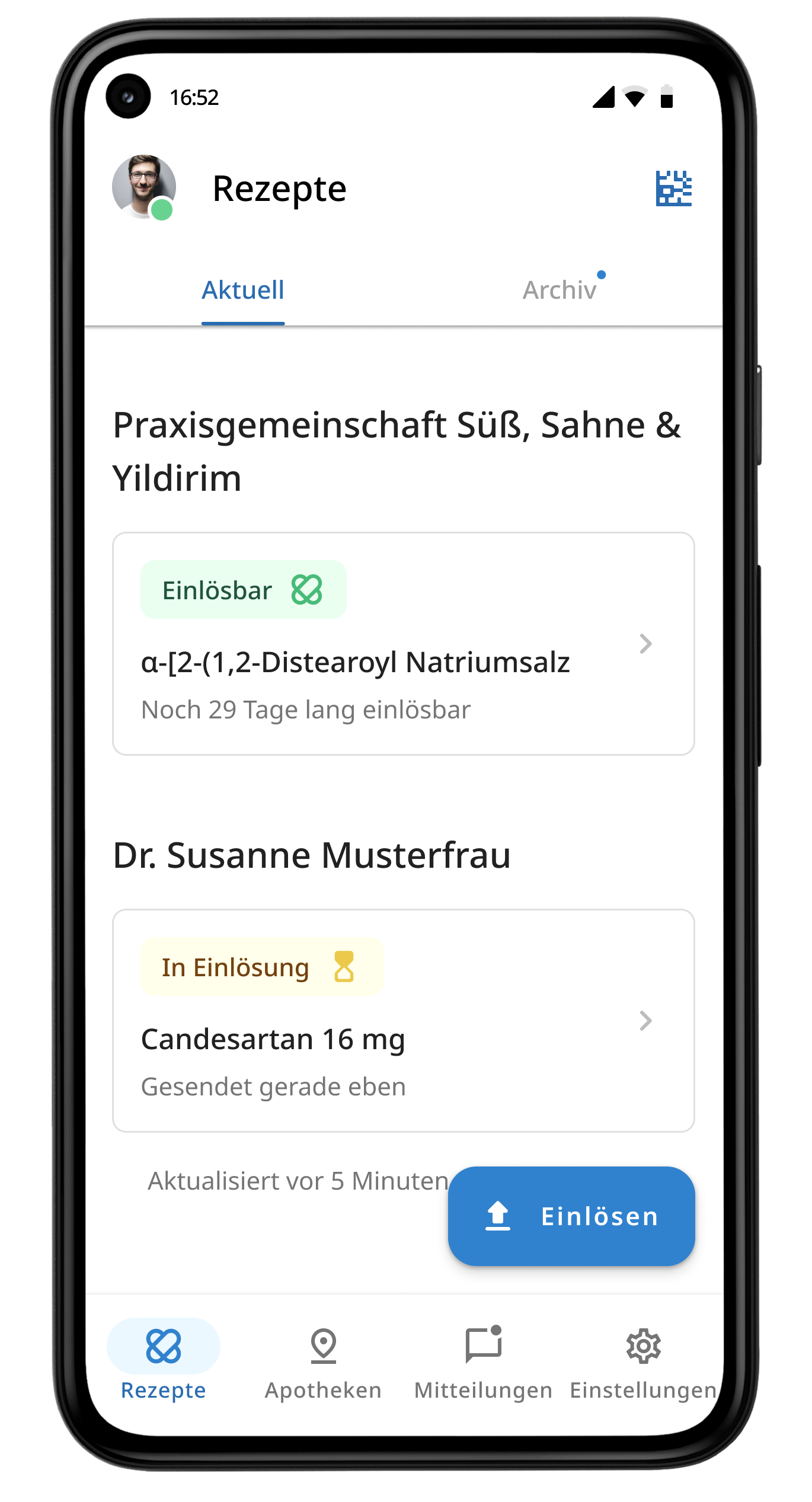Open the data matrix code scanner icon
Viewport: 812px width, 1502px height.
tap(673, 188)
